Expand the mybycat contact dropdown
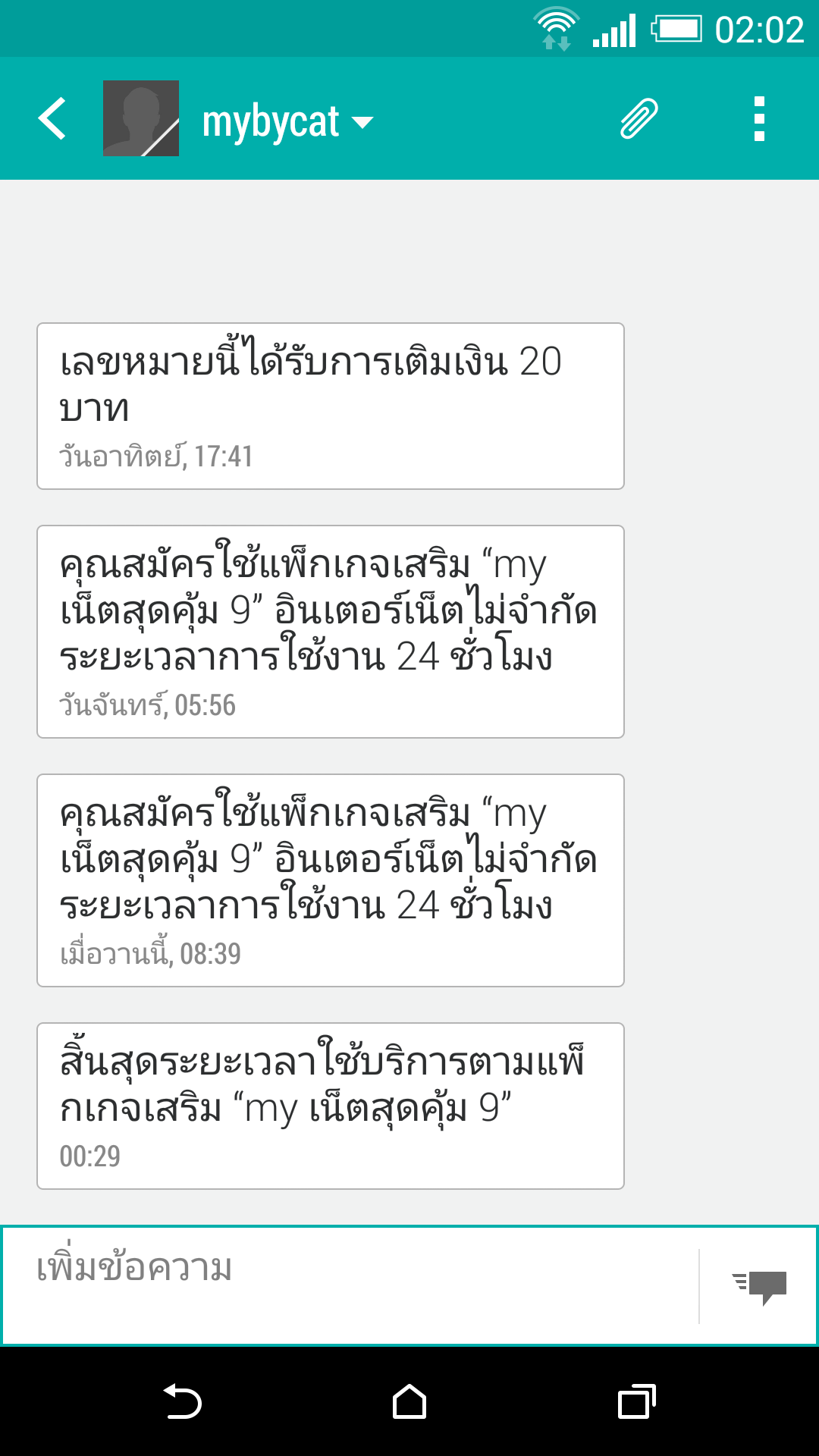Image resolution: width=819 pixels, height=1456 pixels. (288, 121)
